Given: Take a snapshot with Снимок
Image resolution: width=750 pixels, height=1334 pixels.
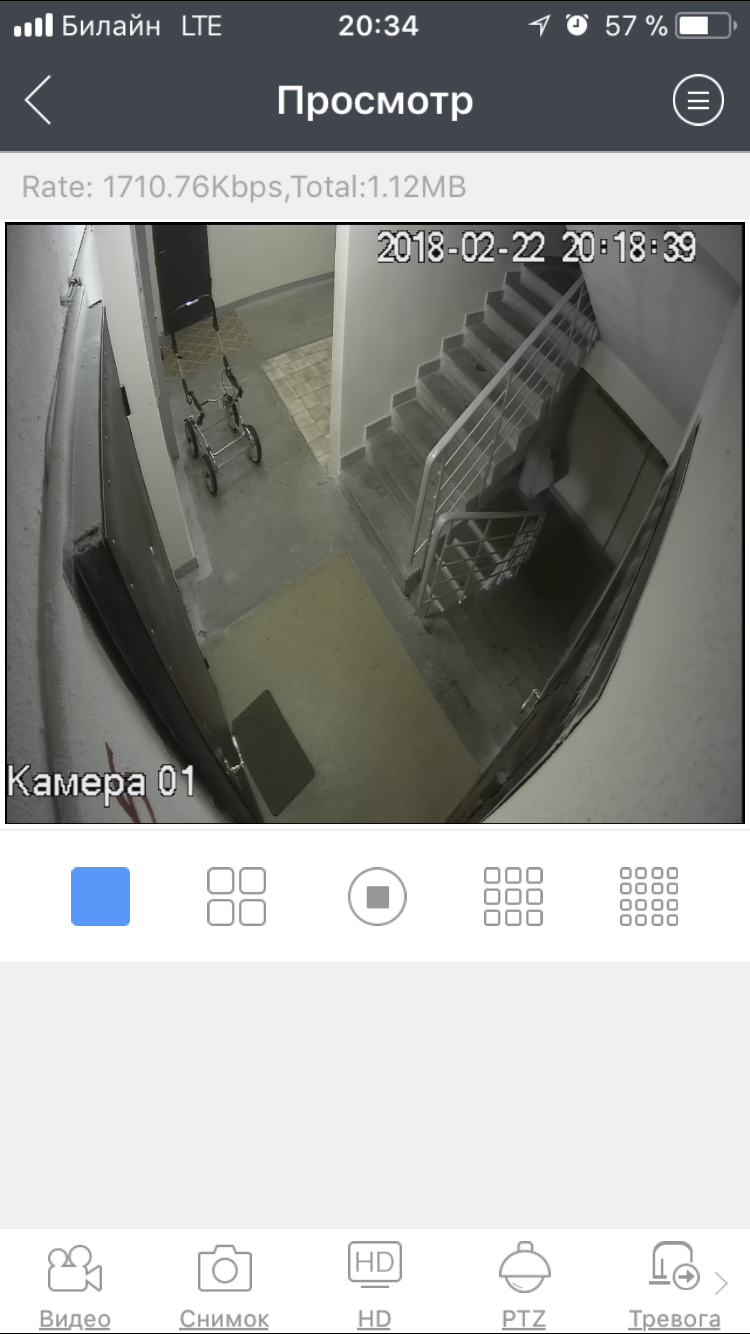Looking at the screenshot, I should pos(224,1284).
